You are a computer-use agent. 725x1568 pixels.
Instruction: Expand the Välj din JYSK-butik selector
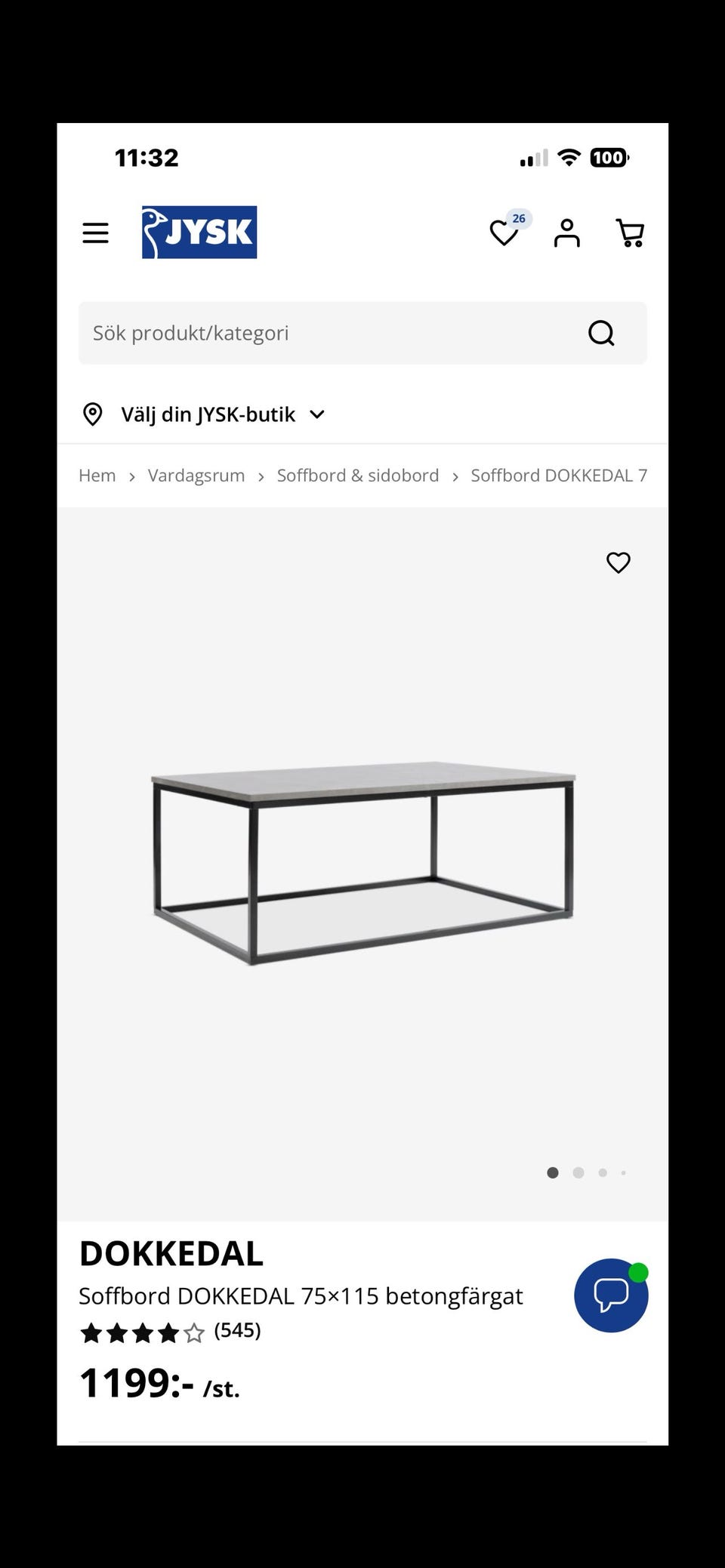tap(208, 414)
